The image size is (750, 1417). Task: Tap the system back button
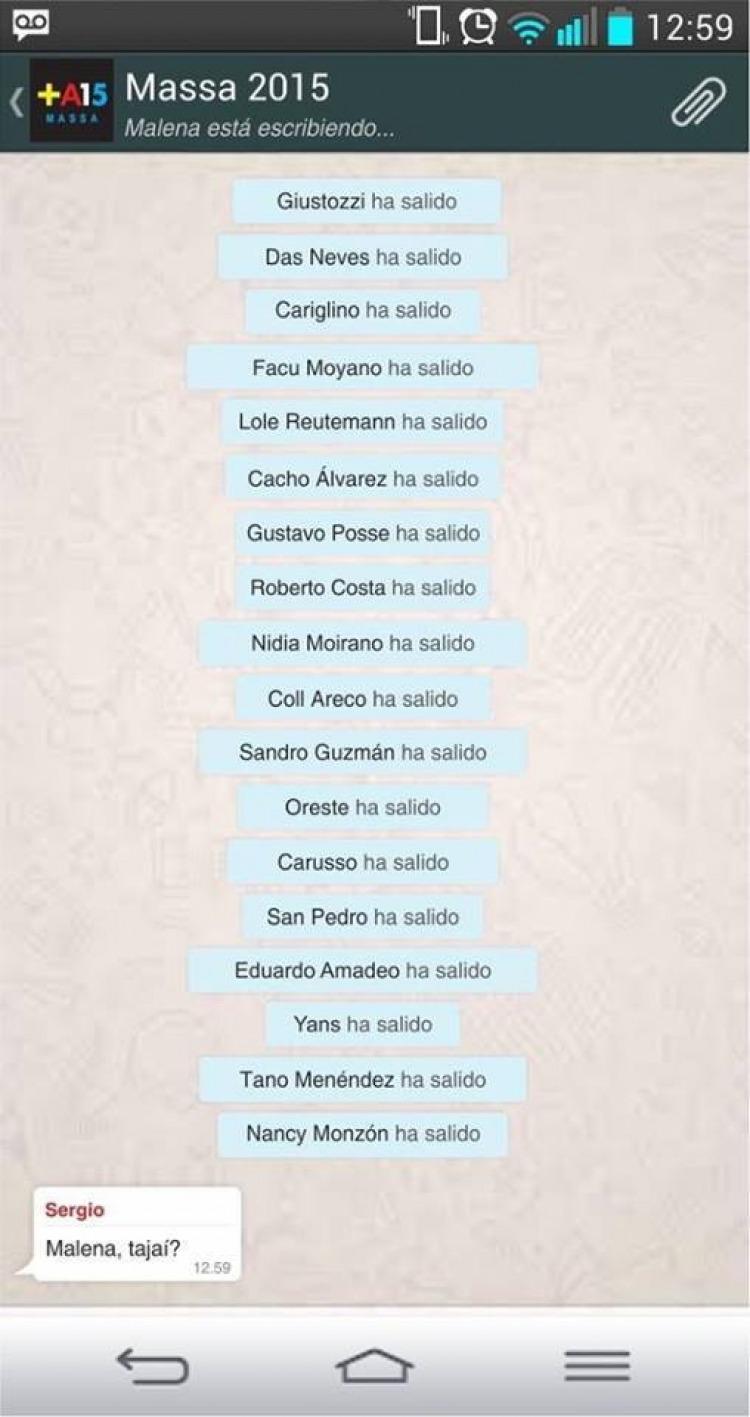click(x=152, y=1365)
